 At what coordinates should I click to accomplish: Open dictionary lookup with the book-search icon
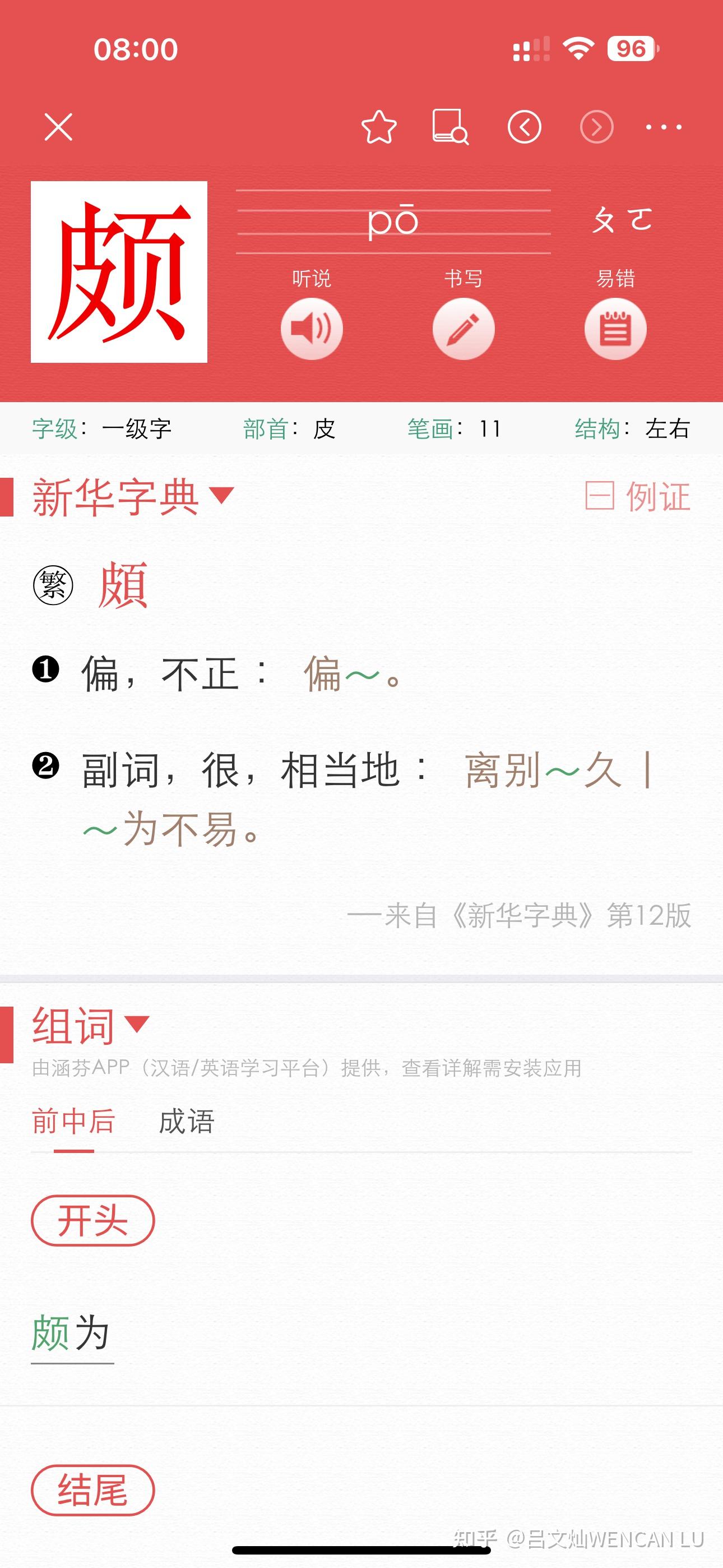[448, 127]
